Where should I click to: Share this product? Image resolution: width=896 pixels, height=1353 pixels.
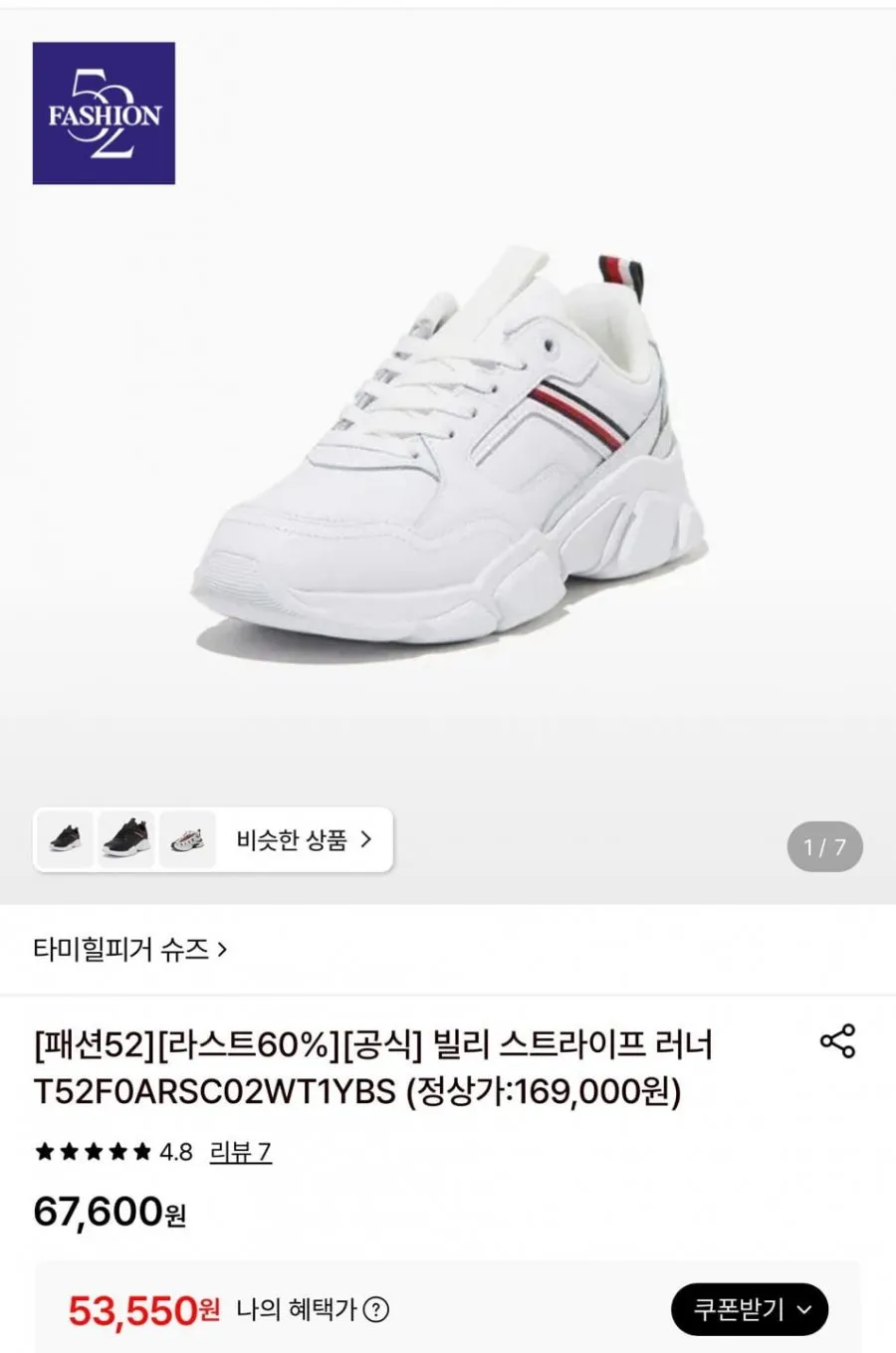837,1040
